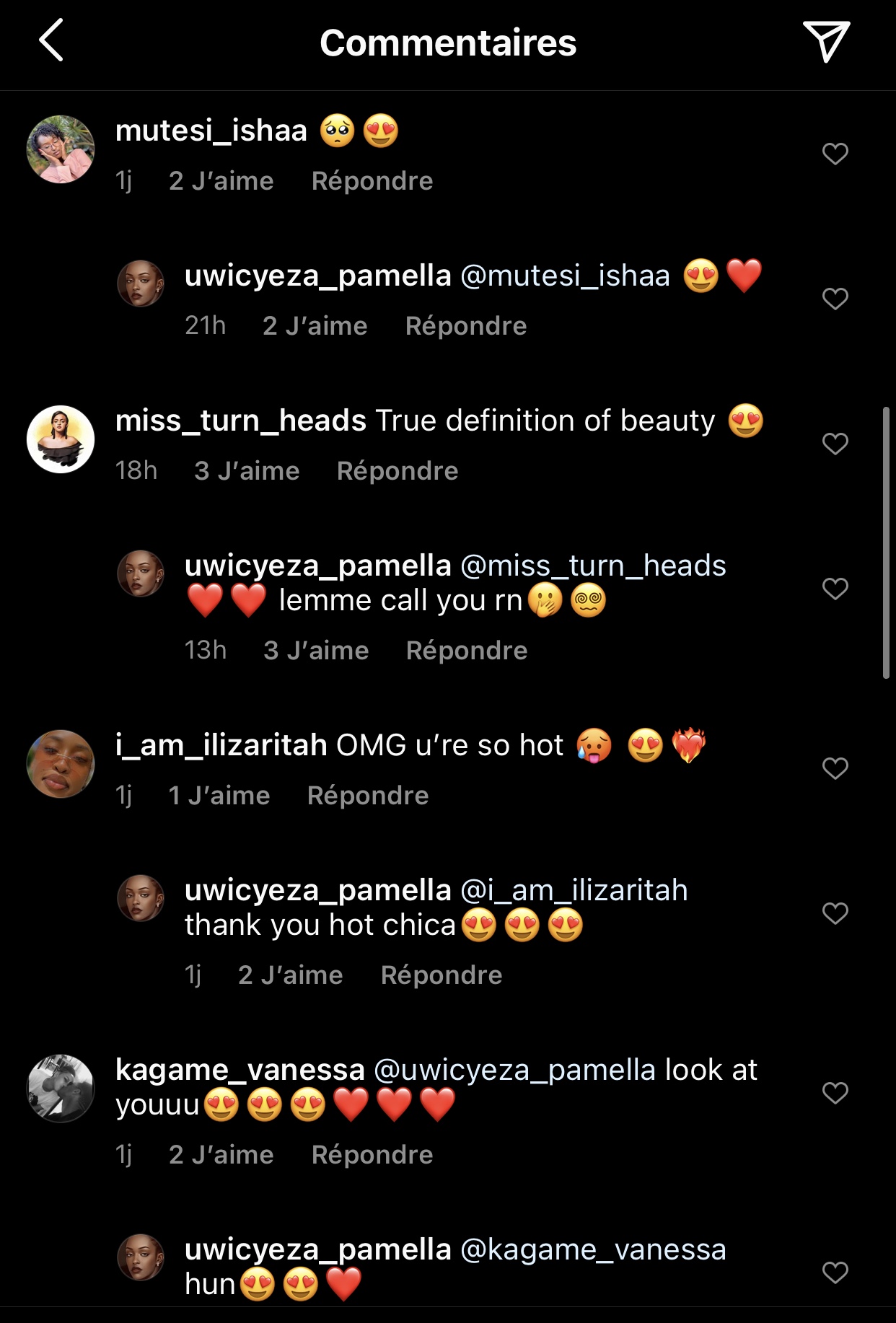Like kagame_vanessa's "look at youuu" comment

[x=835, y=1093]
